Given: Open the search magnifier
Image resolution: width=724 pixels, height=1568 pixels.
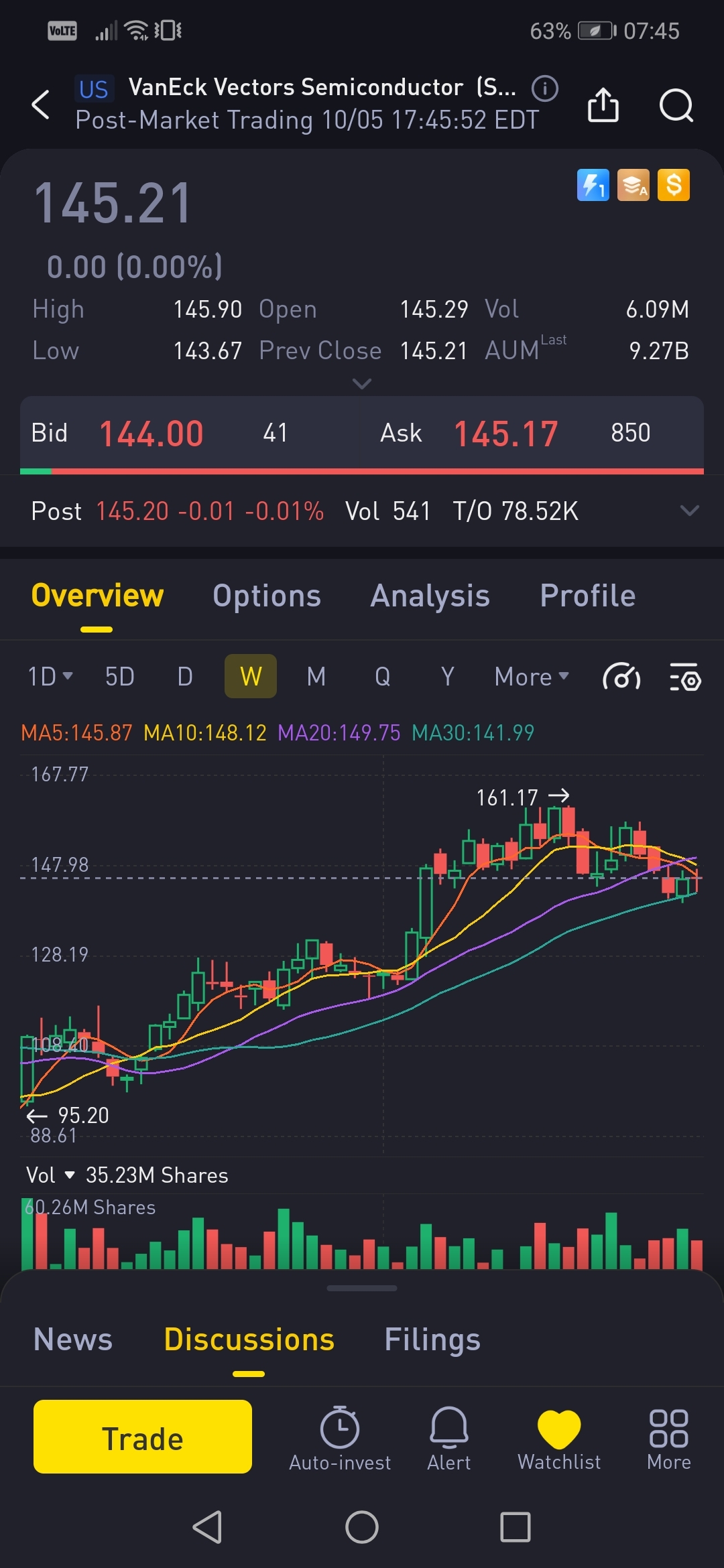Looking at the screenshot, I should point(676,105).
